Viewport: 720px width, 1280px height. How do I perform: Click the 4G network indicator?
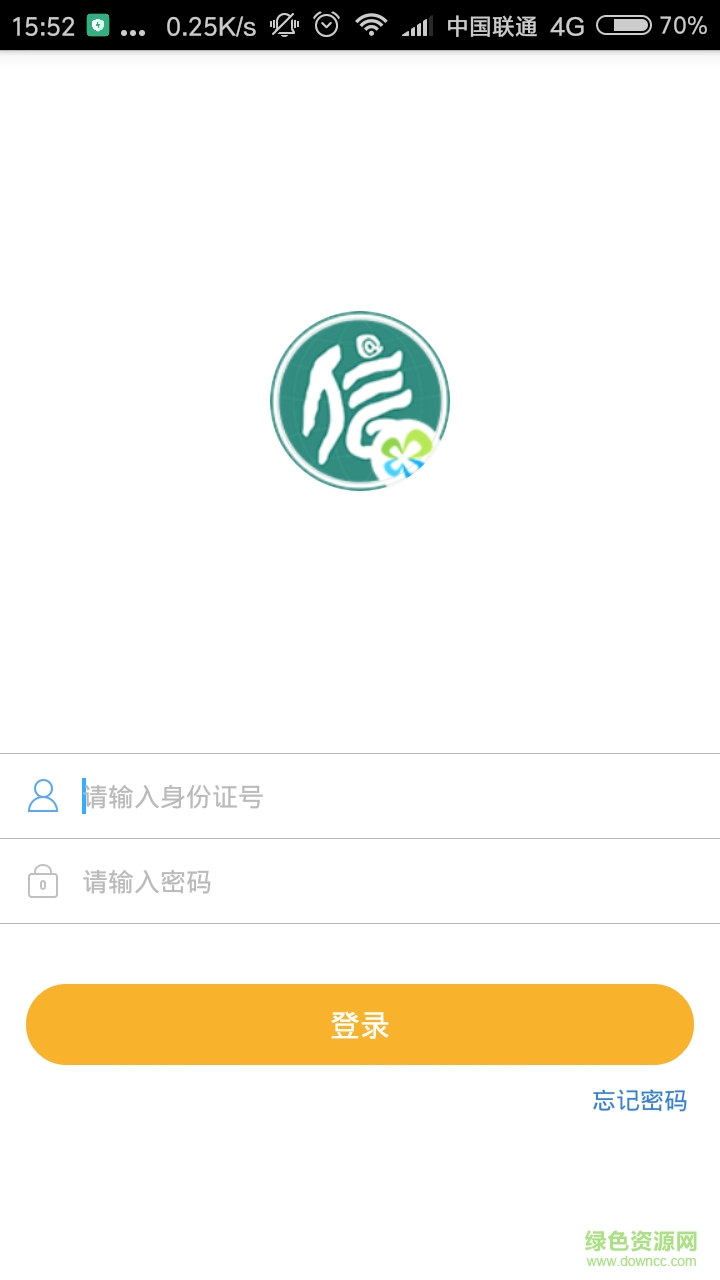pos(561,25)
